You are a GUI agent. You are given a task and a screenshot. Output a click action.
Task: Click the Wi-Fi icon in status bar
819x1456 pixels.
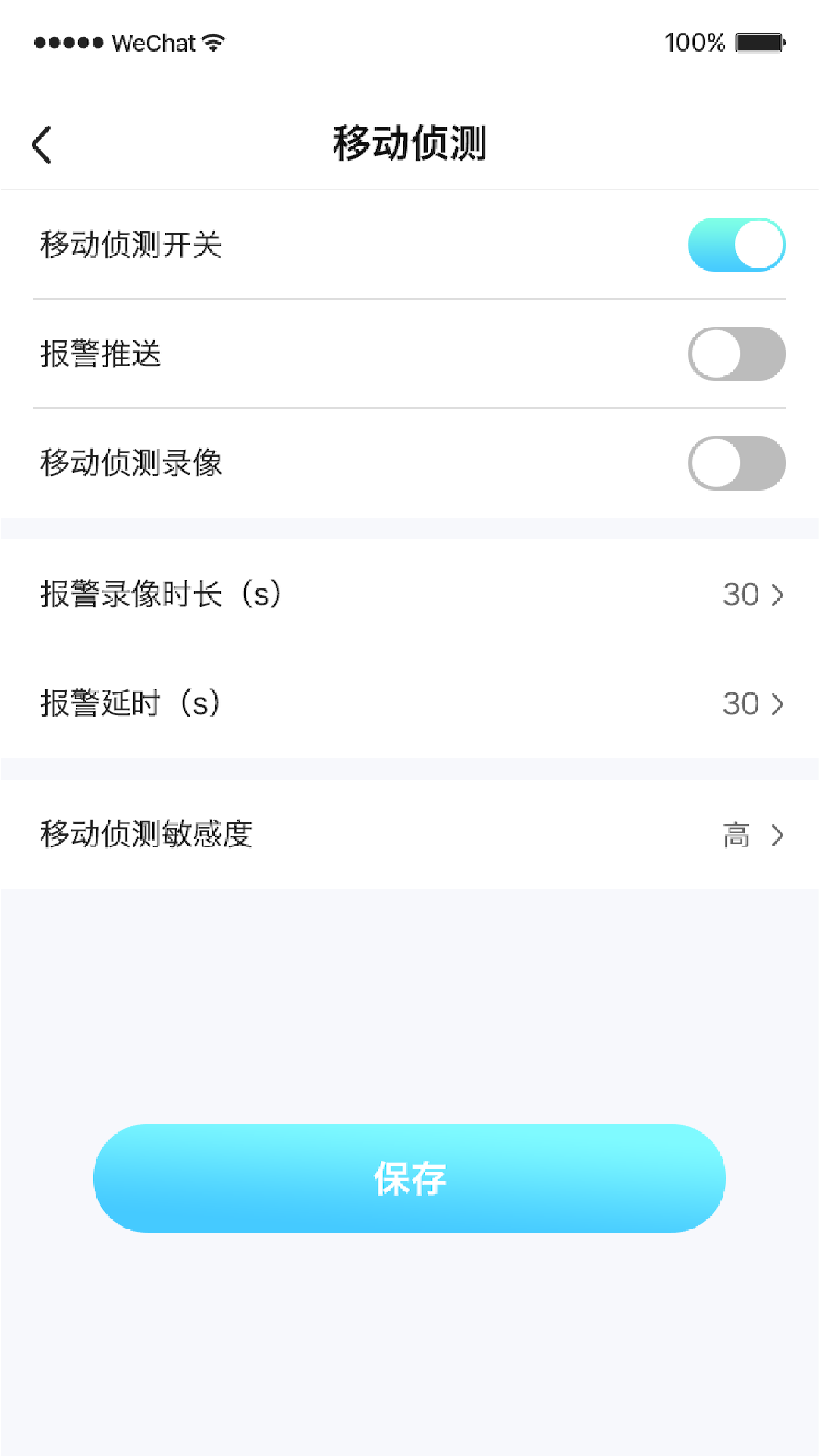[212, 42]
